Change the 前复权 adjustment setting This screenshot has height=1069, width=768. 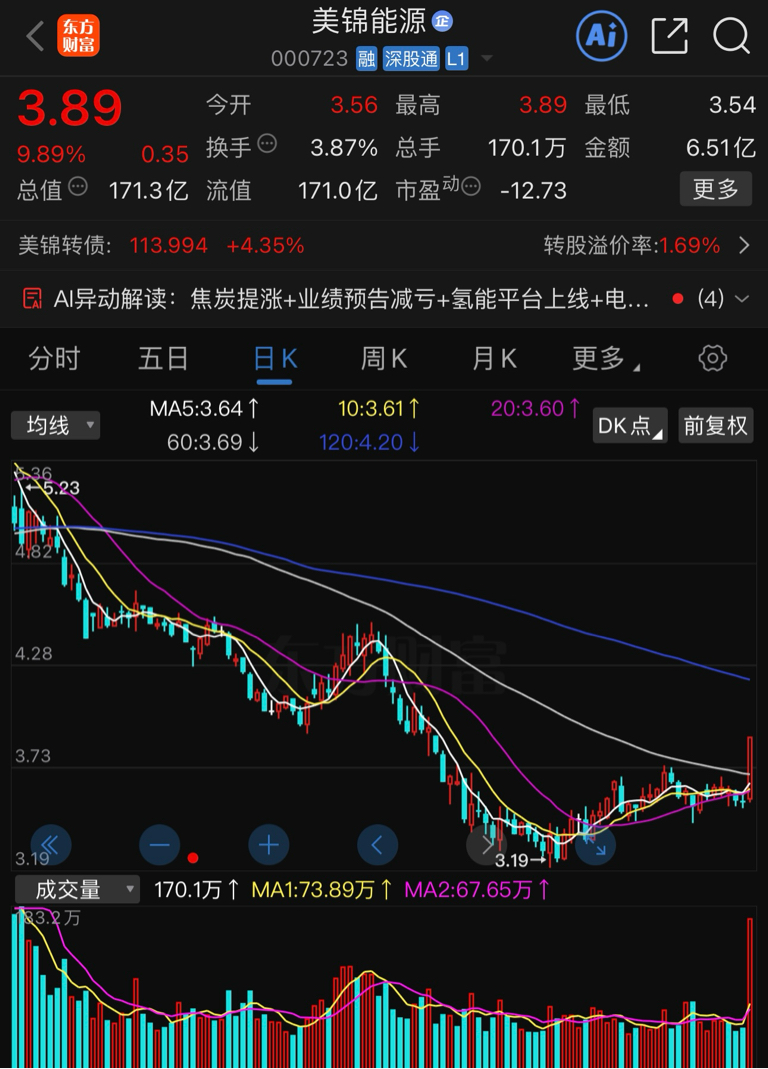715,425
